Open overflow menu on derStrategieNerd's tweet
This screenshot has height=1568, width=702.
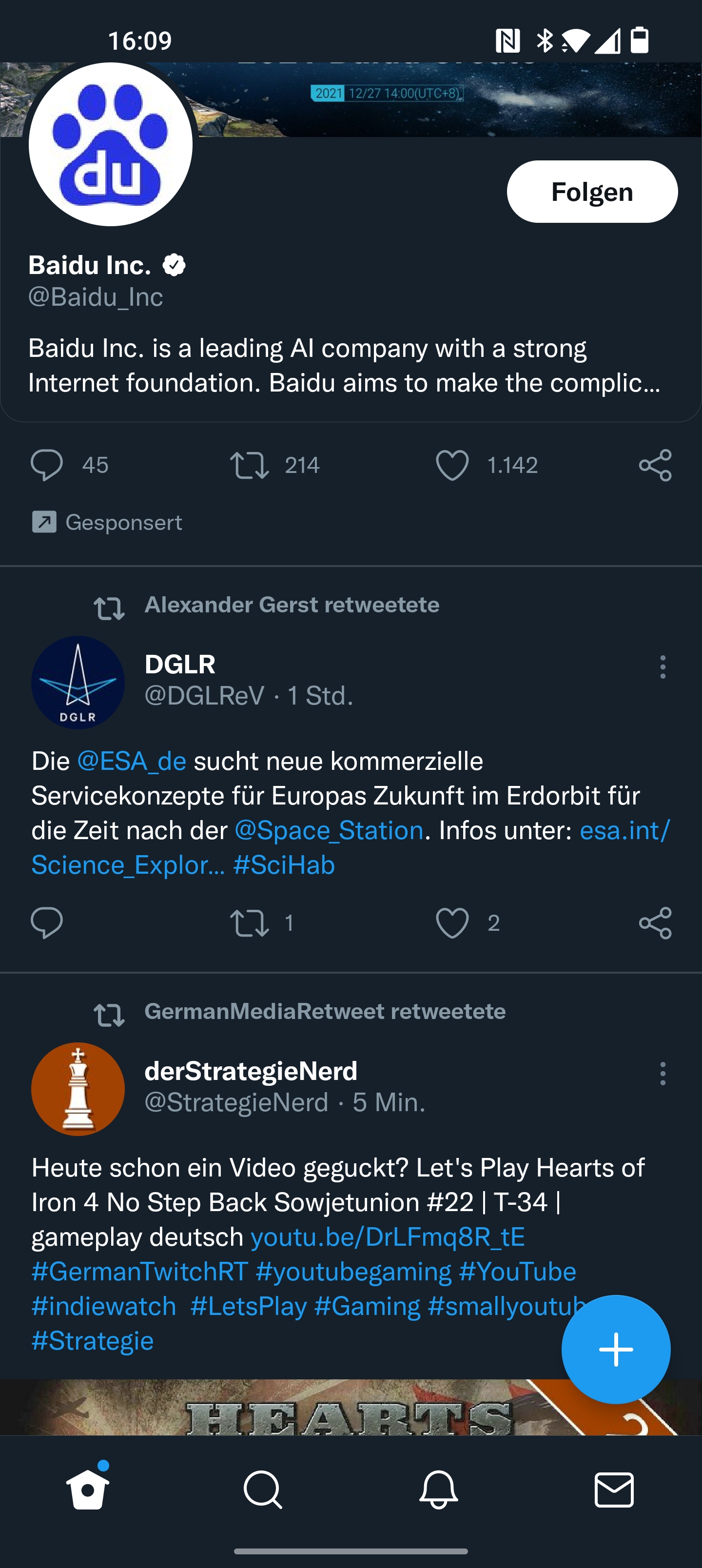coord(663,1074)
